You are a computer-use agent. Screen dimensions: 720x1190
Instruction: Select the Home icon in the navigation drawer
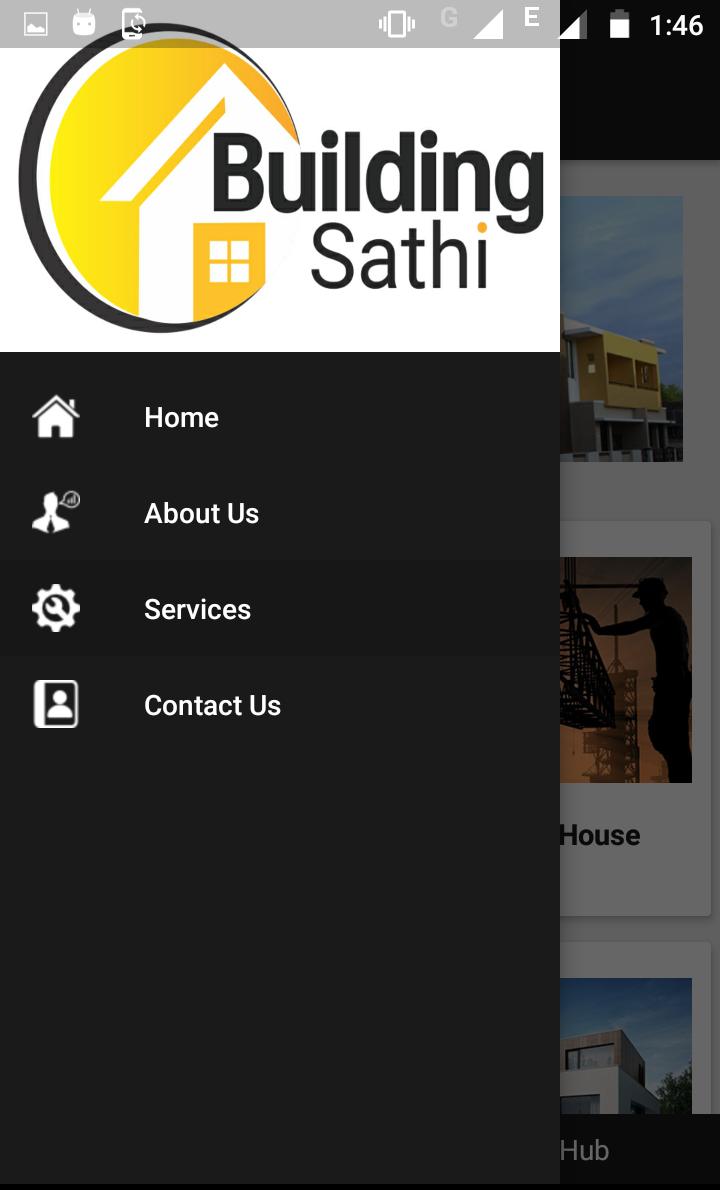point(55,417)
